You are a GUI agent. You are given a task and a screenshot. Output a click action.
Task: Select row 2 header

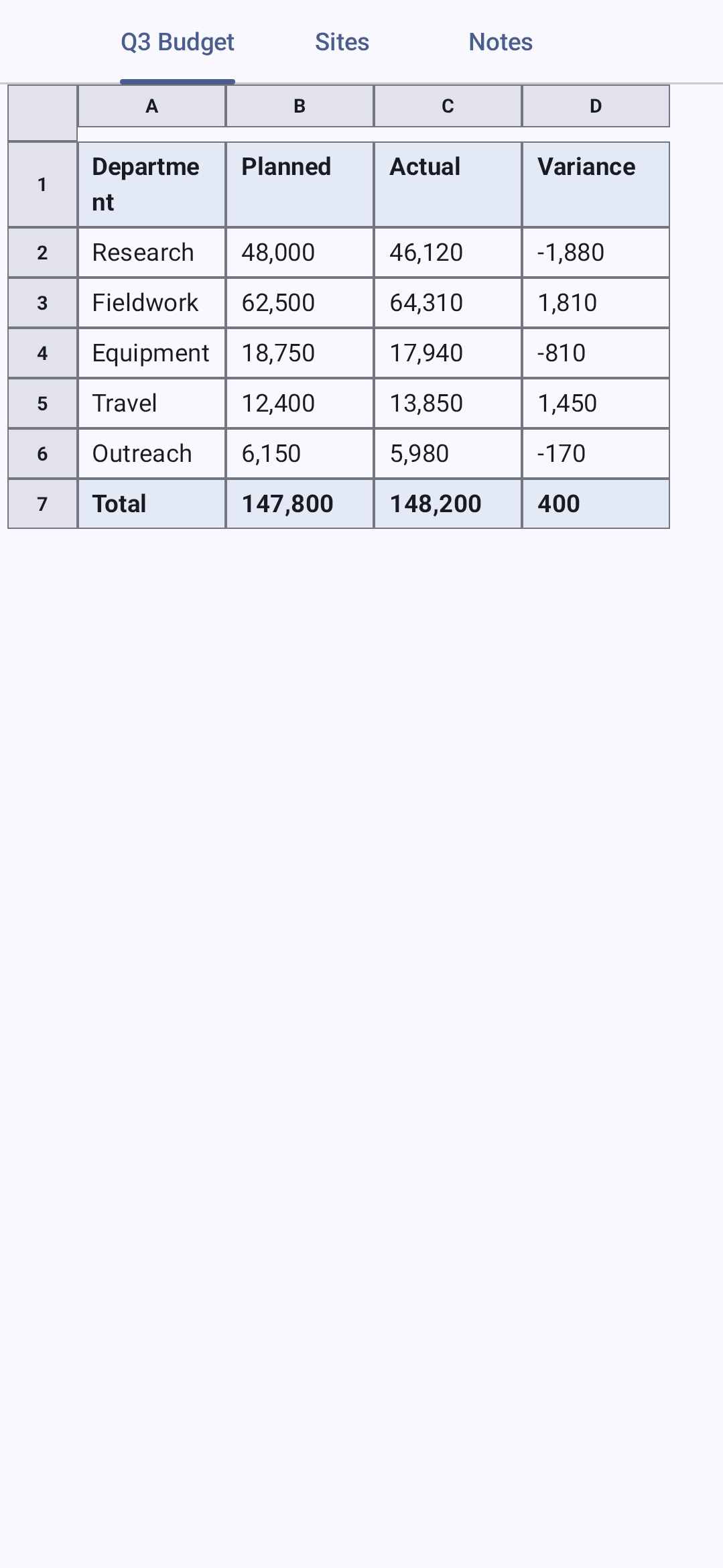[x=42, y=253]
